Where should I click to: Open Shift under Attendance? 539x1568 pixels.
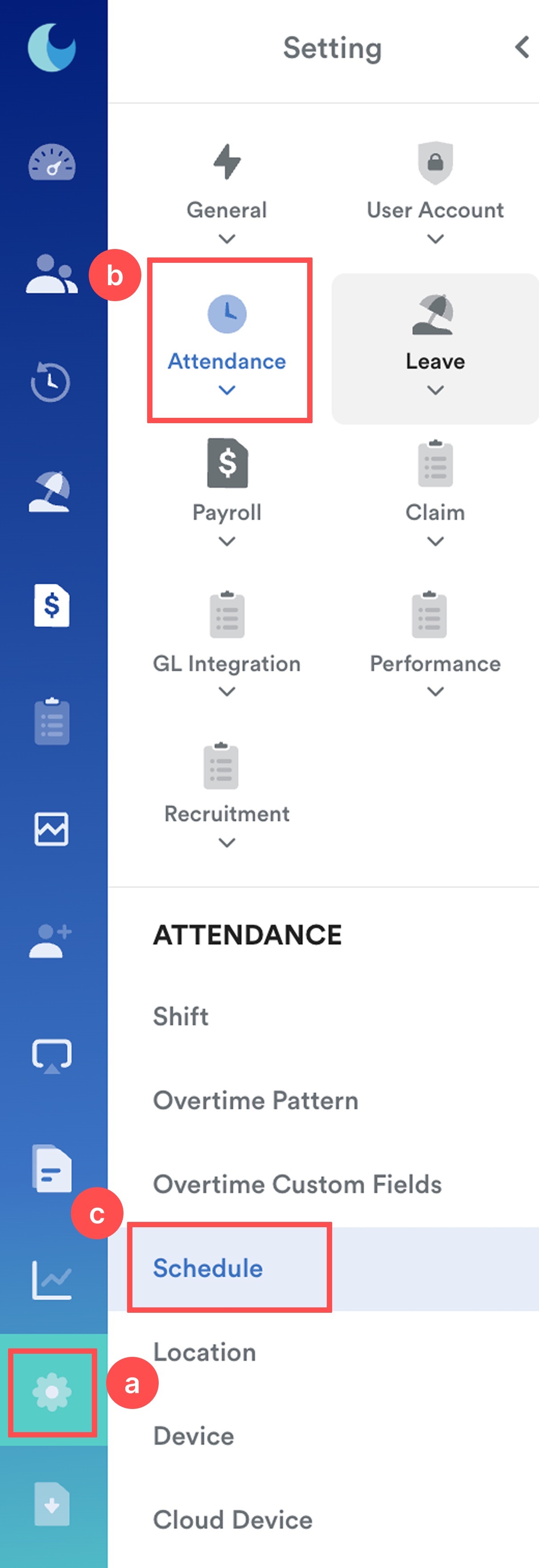181,1016
